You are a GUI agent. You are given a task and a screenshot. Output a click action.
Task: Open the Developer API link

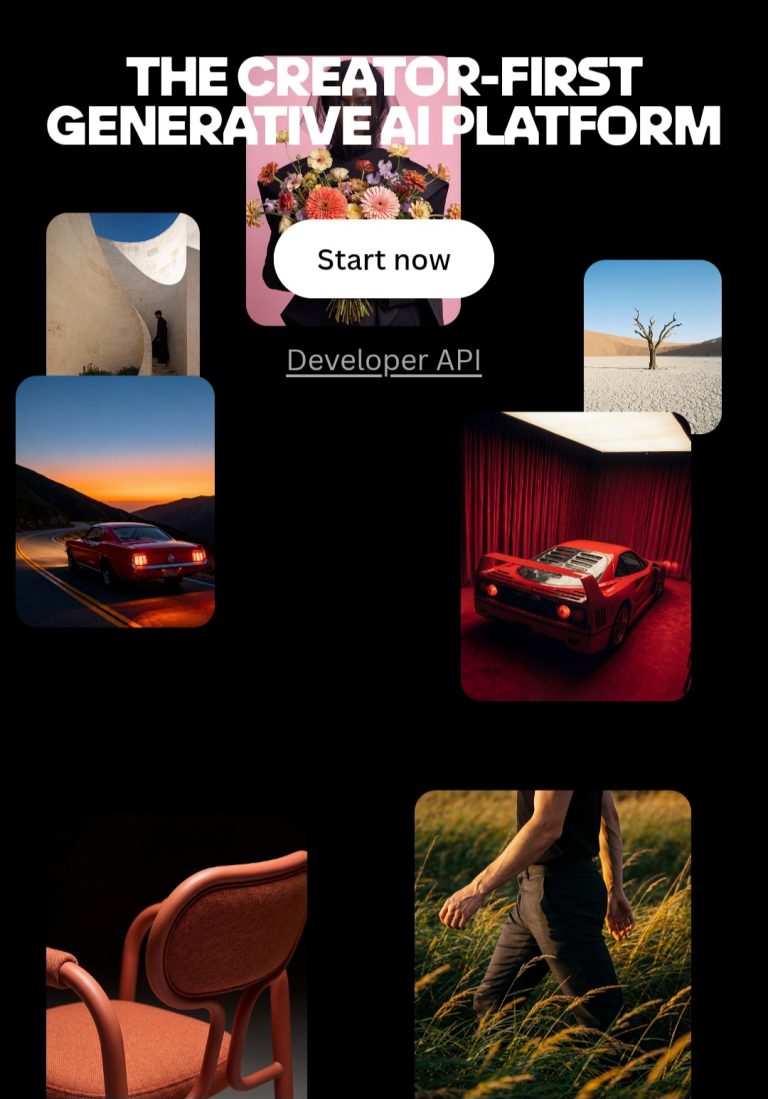[384, 361]
